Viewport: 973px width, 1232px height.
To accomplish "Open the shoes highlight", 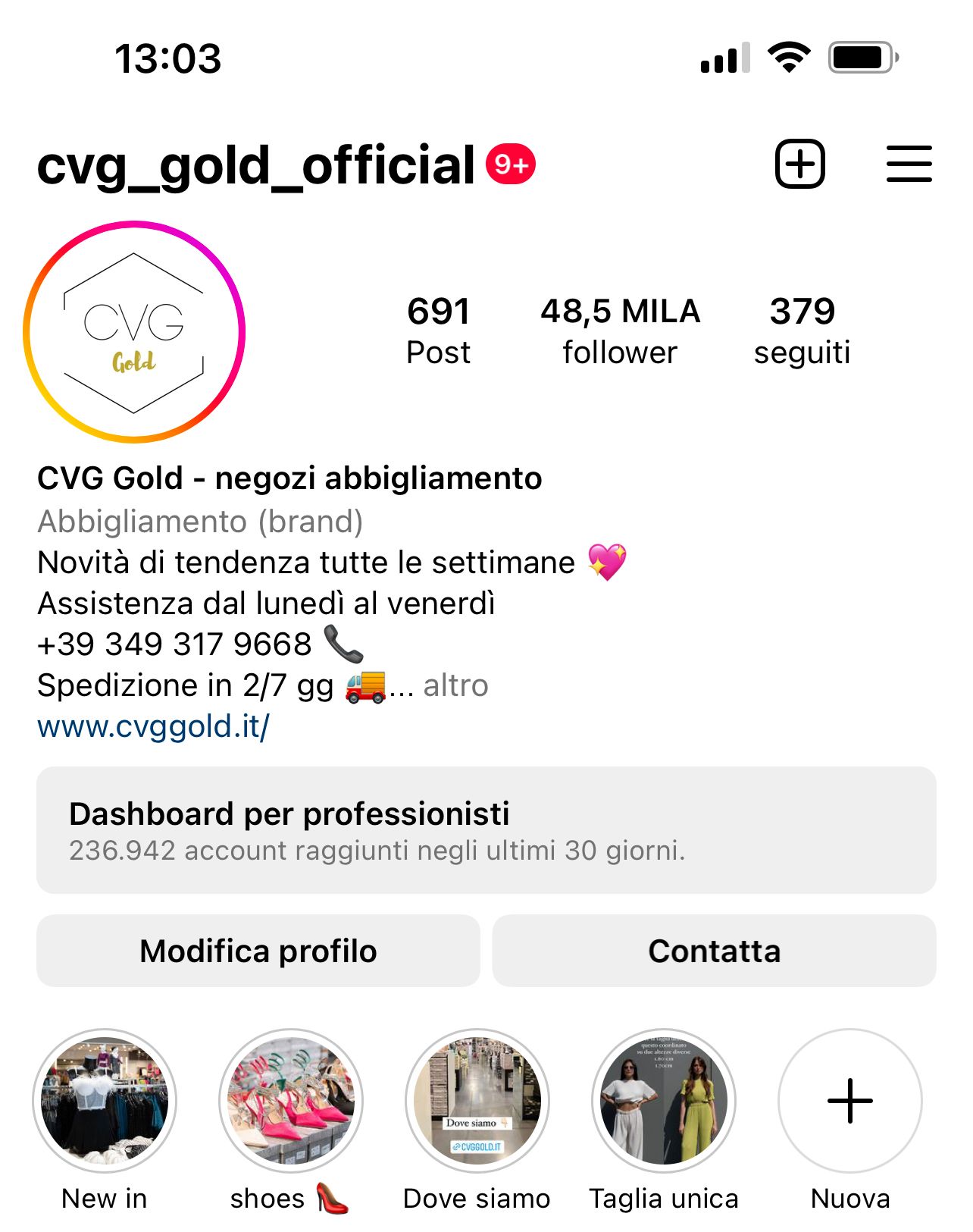I will 291,1100.
